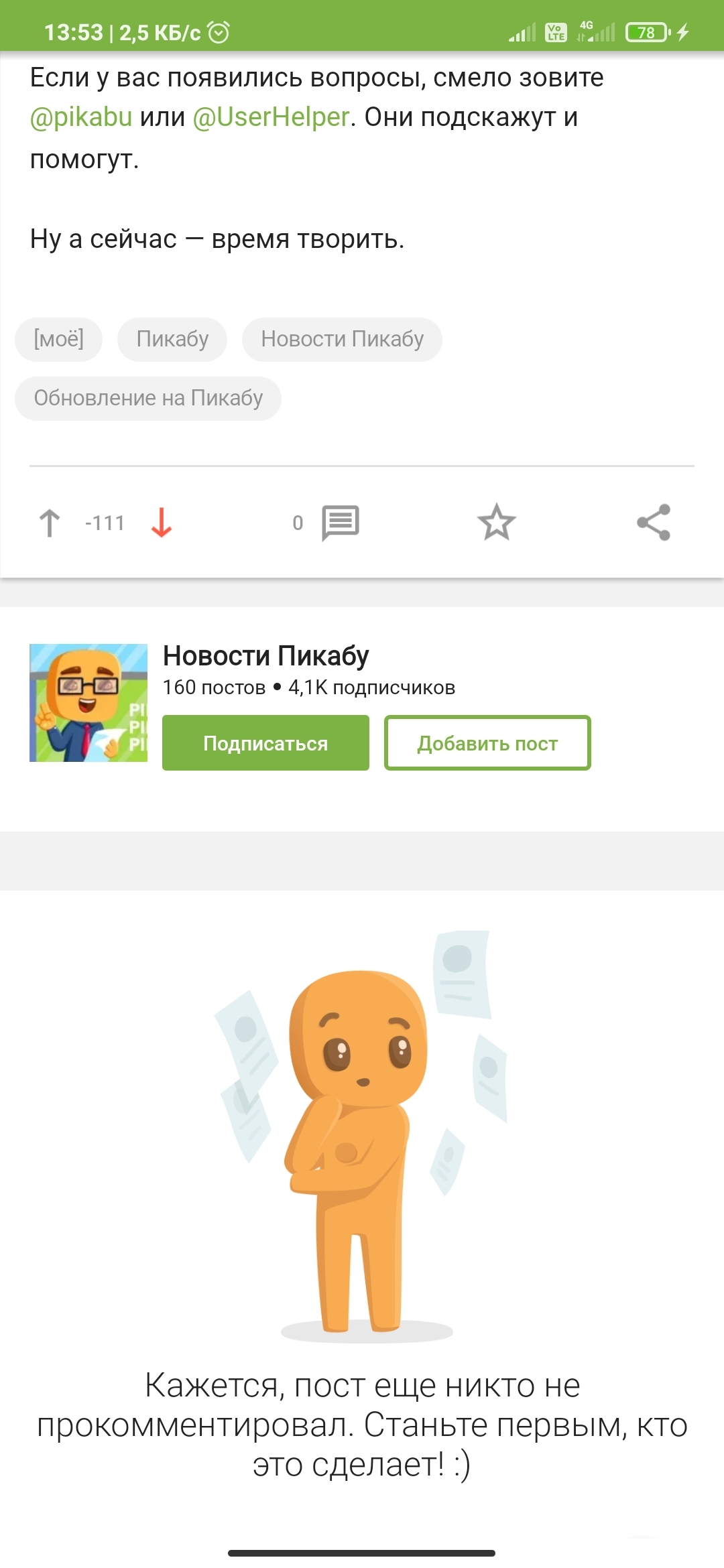Open the Обновление на Пикабу tag

tap(148, 398)
